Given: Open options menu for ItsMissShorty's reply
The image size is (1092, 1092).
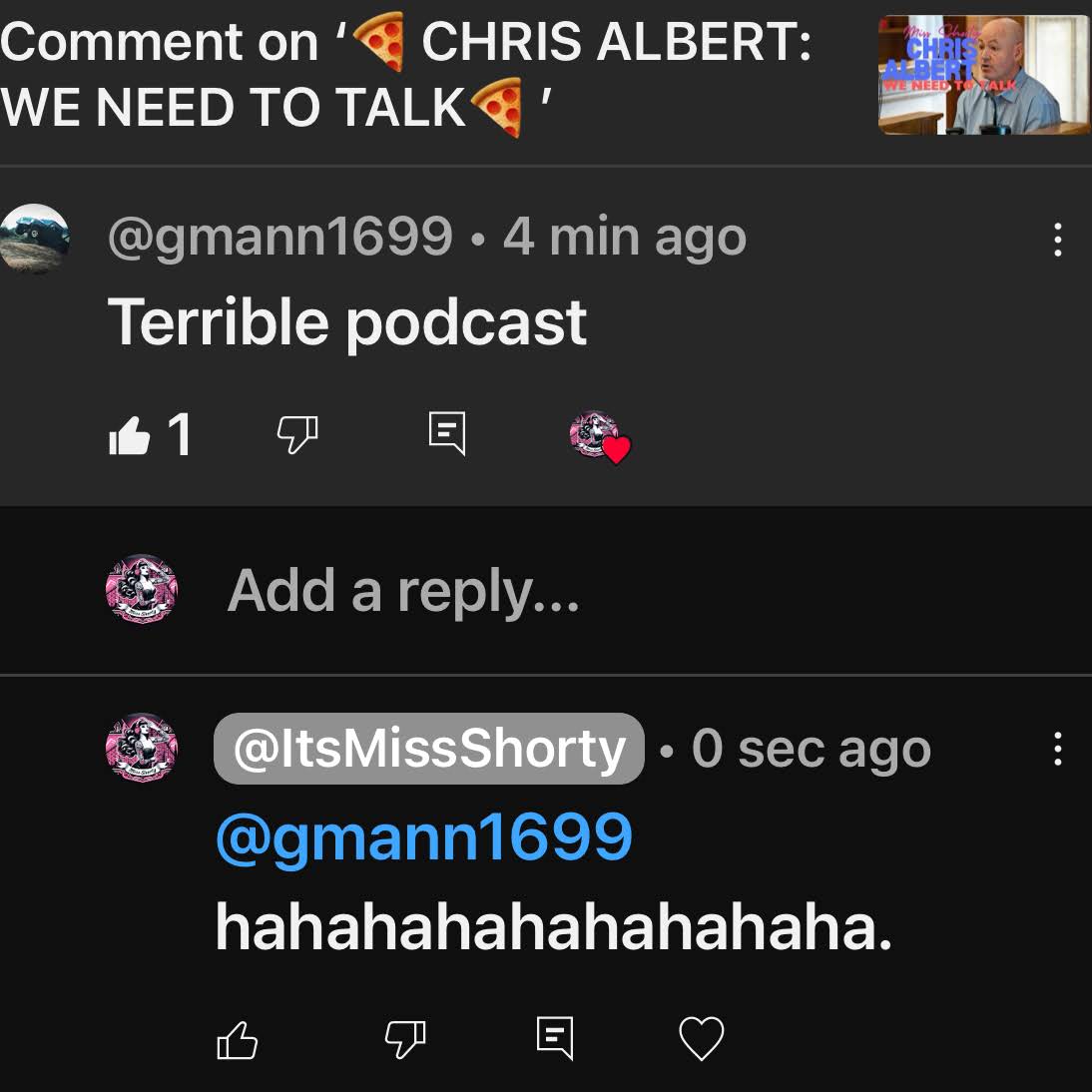Looking at the screenshot, I should pos(1057,749).
